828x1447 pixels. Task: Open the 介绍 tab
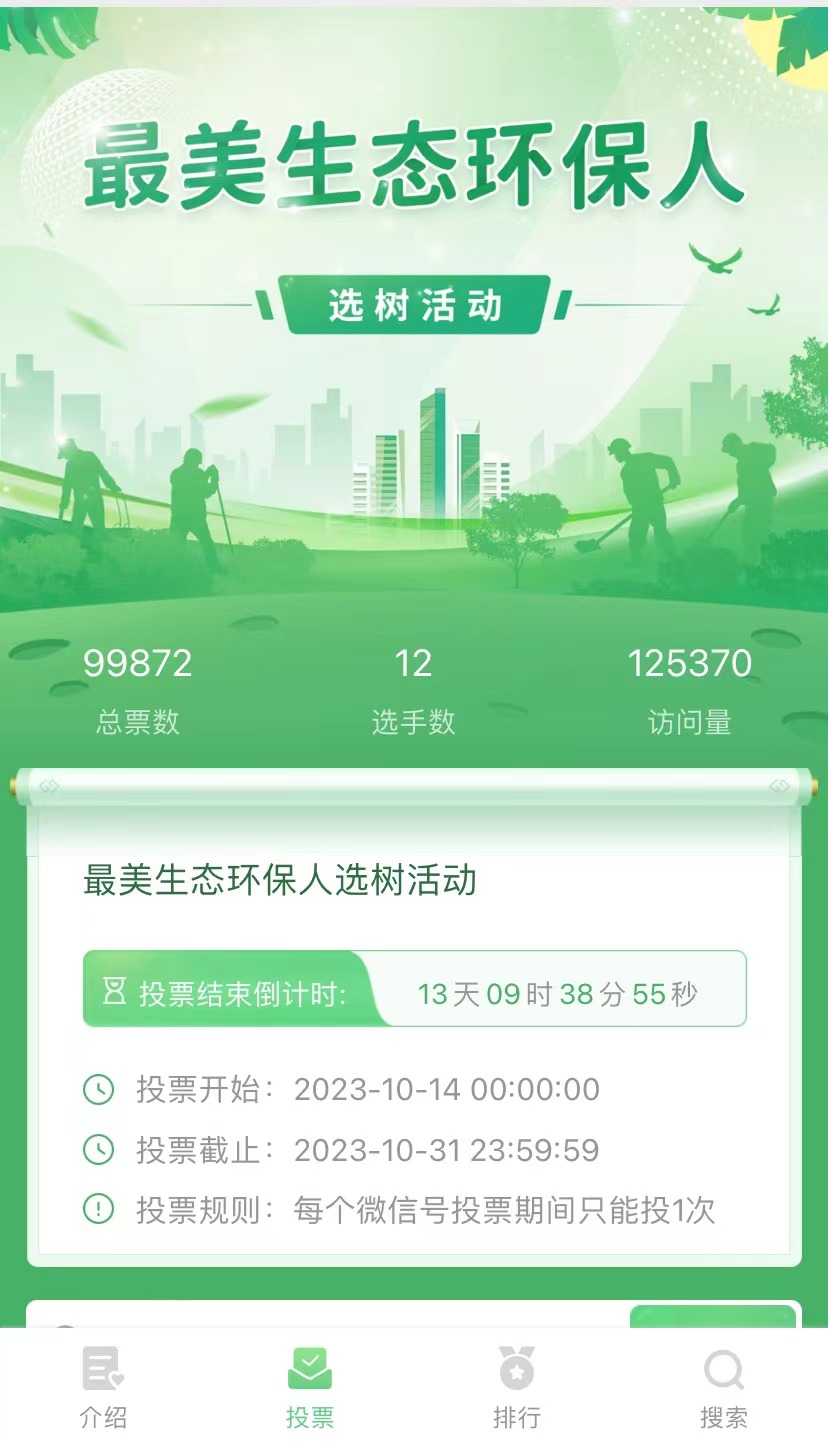point(103,1388)
